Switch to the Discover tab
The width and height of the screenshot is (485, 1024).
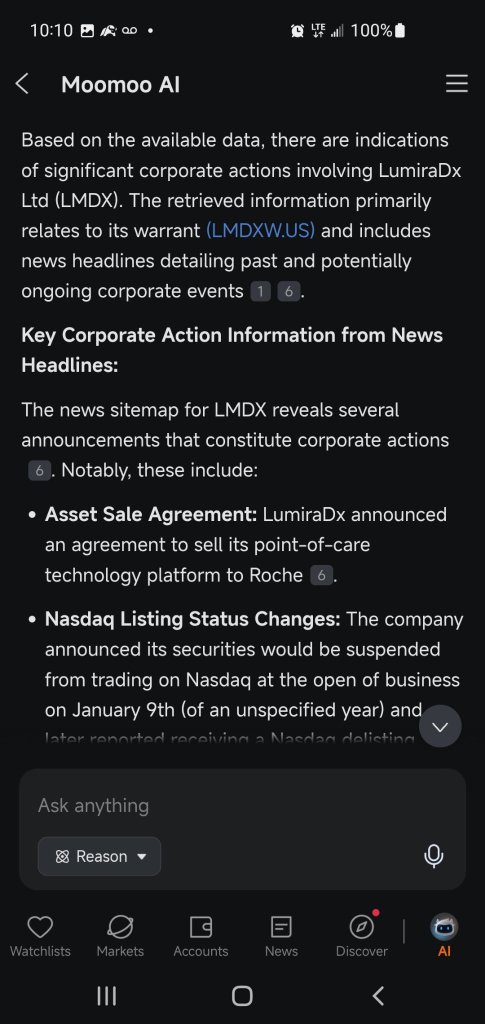click(362, 935)
